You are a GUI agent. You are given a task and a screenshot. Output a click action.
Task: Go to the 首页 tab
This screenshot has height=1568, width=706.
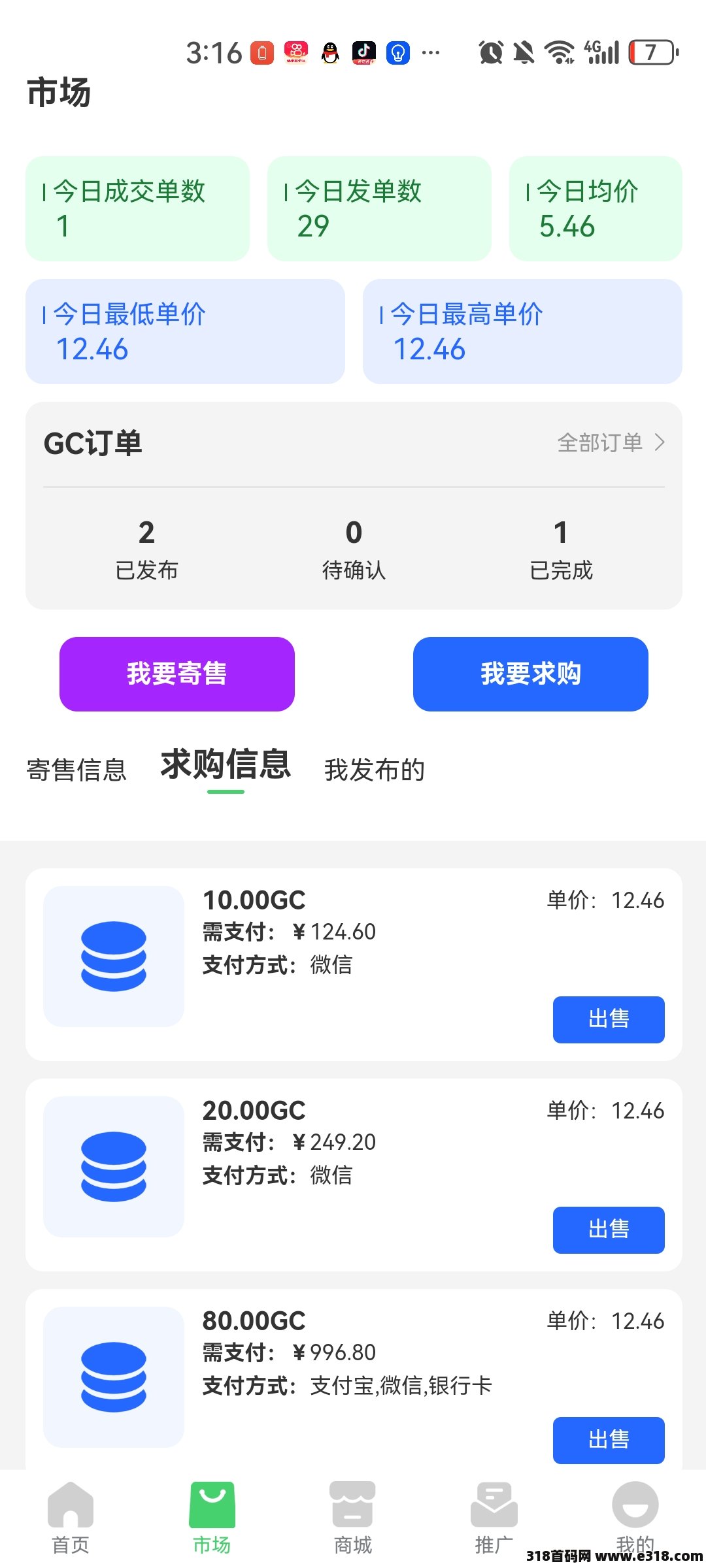point(71,1518)
